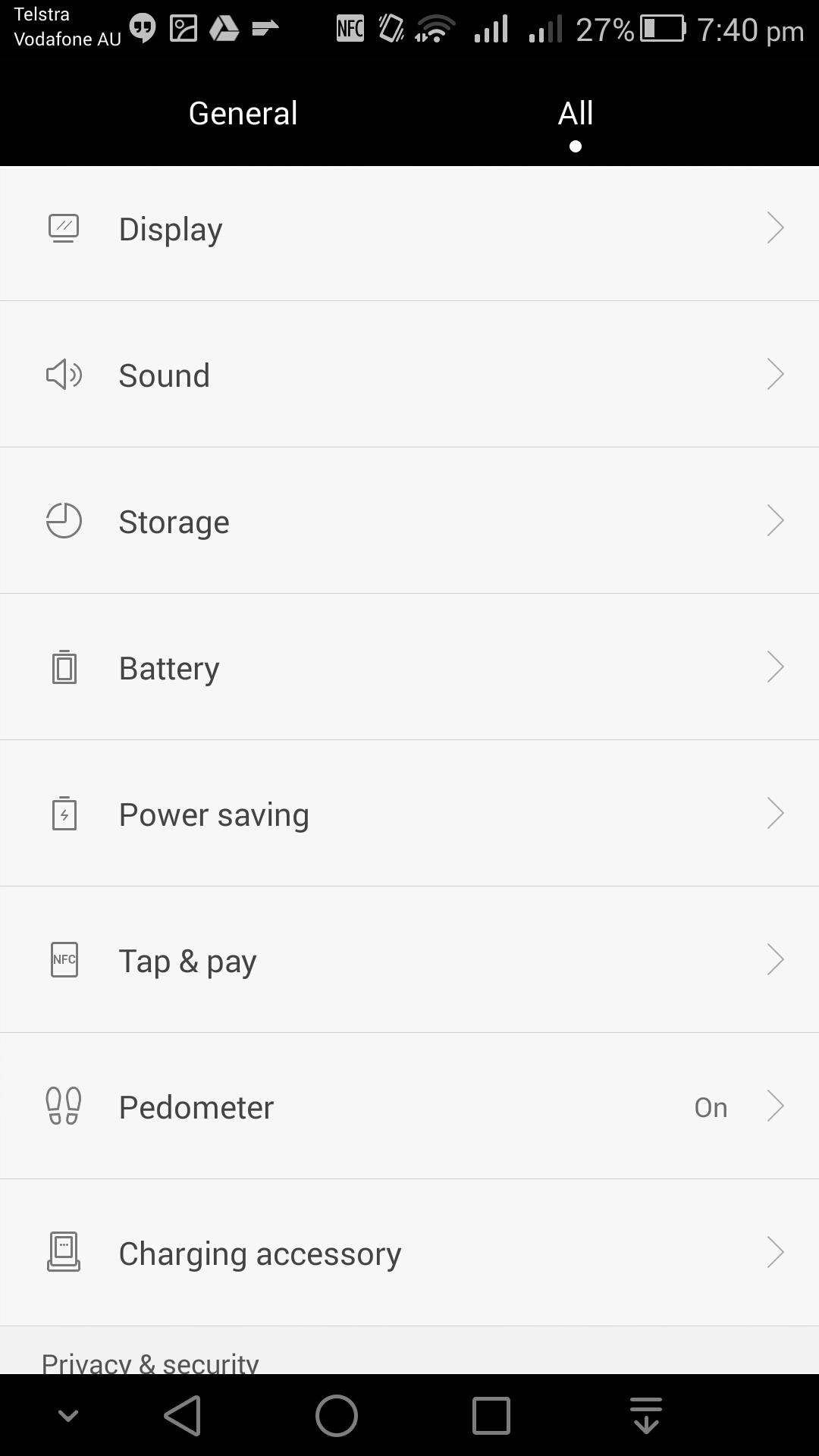
Task: Open Power saving options
Action: 409,814
